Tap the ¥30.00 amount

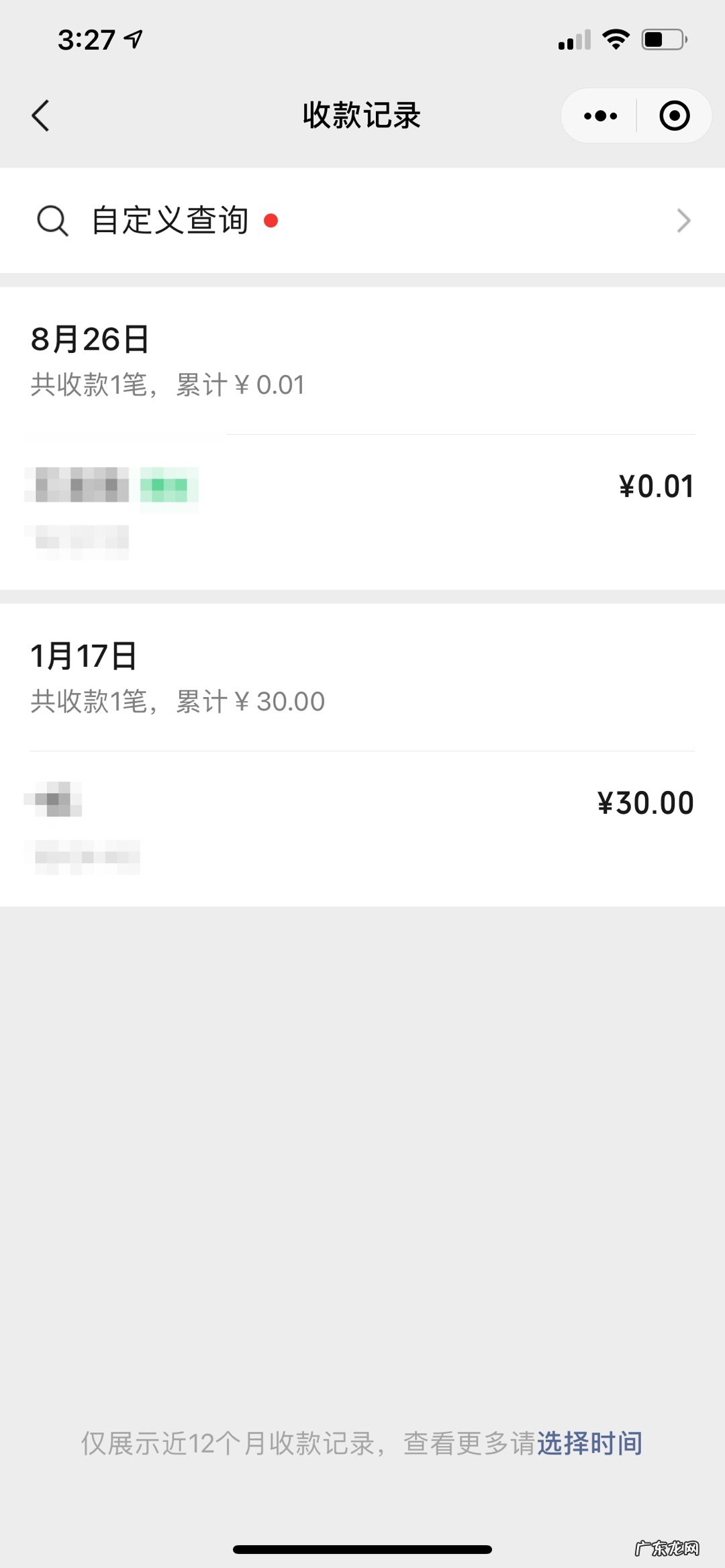(x=646, y=802)
